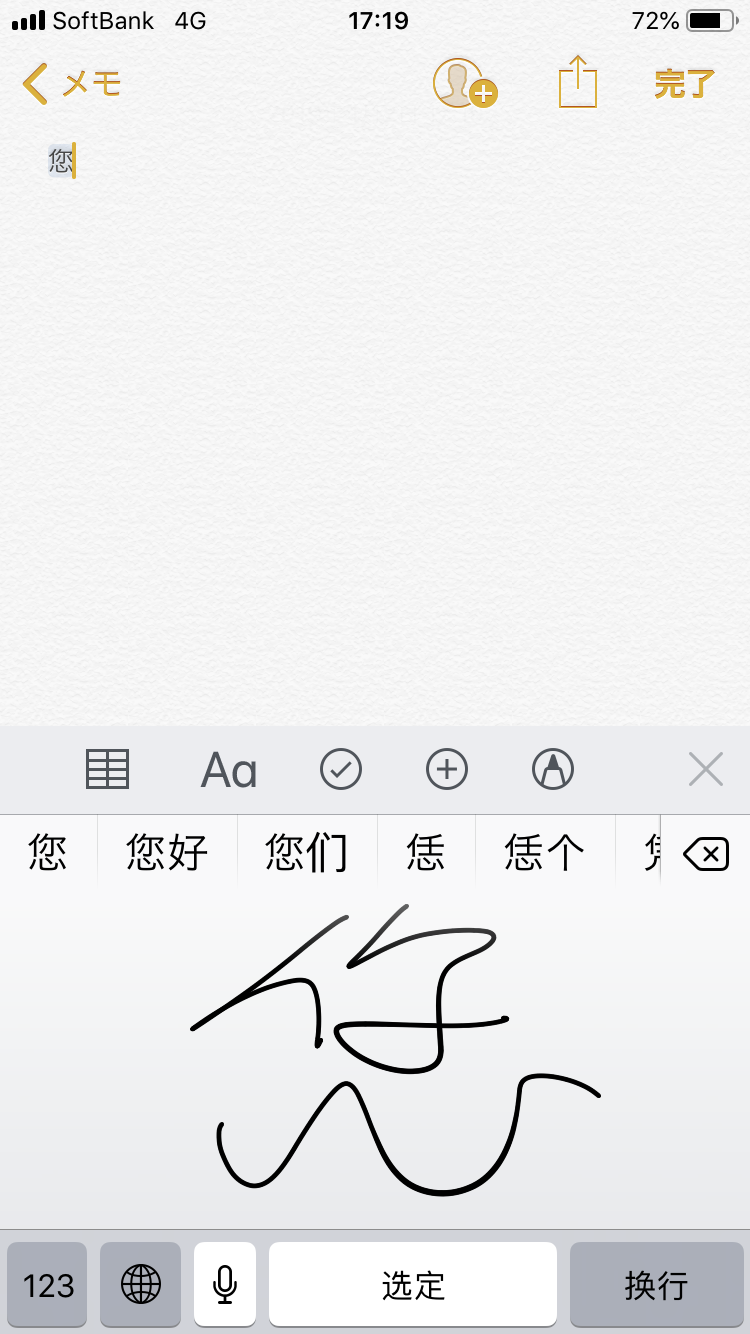This screenshot has width=750, height=1334.
Task: Open the share sheet
Action: coord(577,82)
